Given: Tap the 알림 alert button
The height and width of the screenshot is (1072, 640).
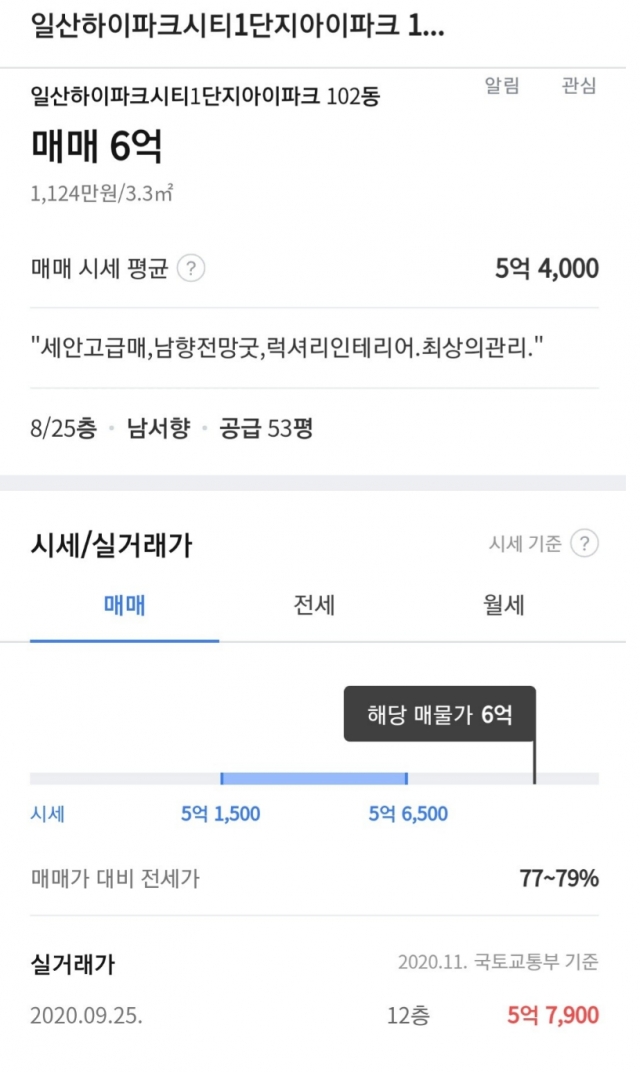Looking at the screenshot, I should coord(503,85).
